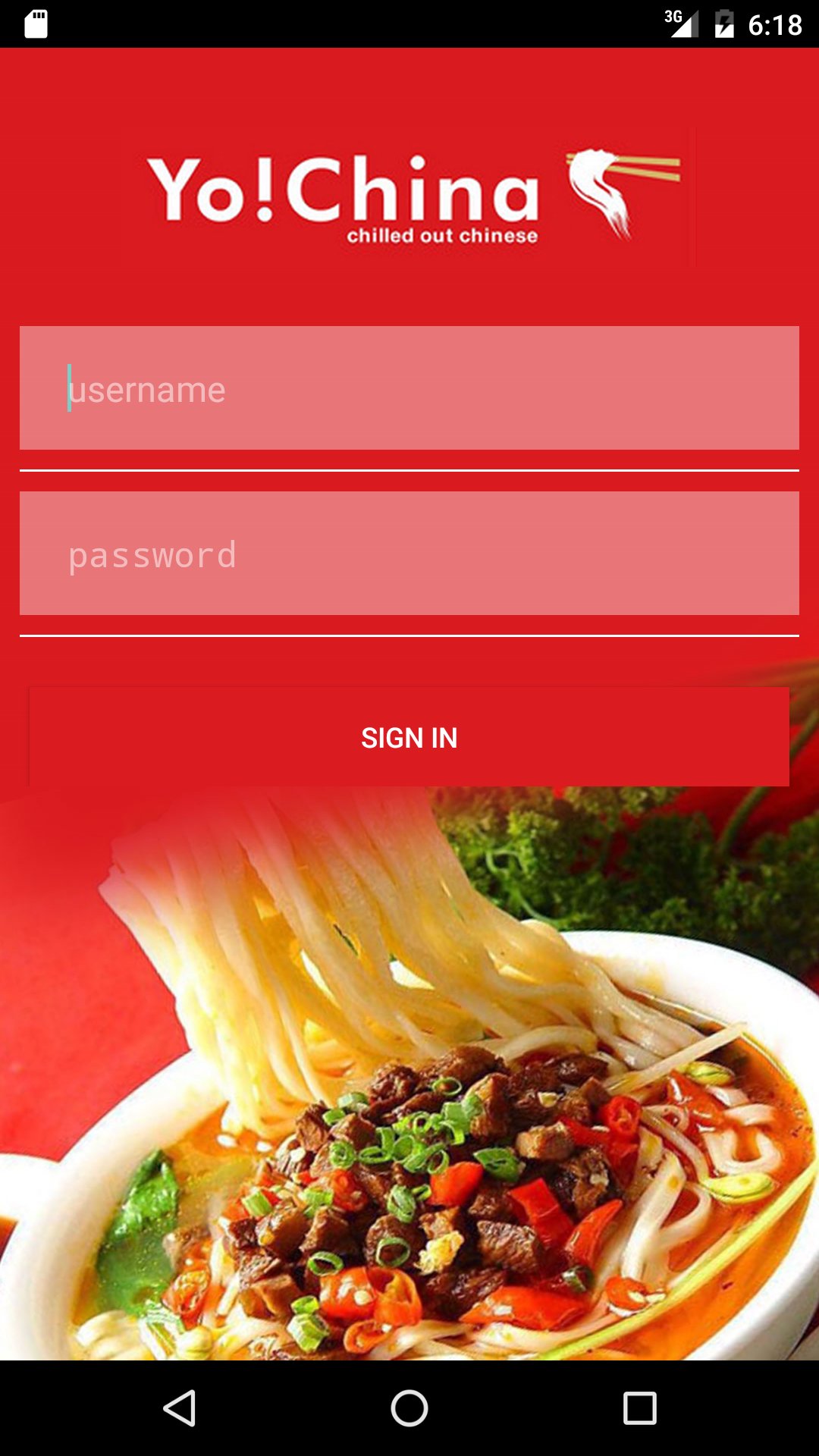Tap the 'password' placeholder text
Image resolution: width=819 pixels, height=1456 pixels.
(152, 554)
